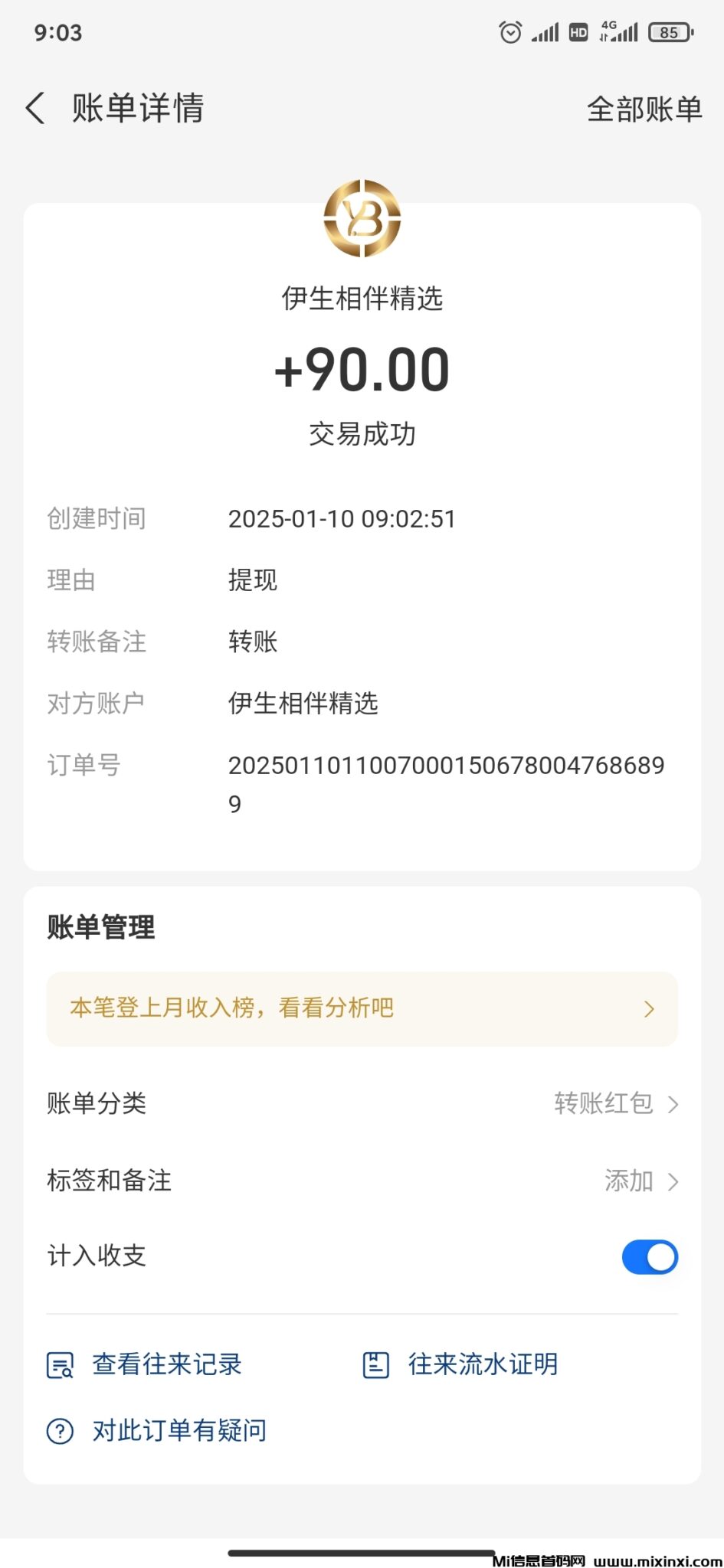The height and width of the screenshot is (1568, 724).
Task: Tap the back arrow to leave bill details
Action: 34,109
